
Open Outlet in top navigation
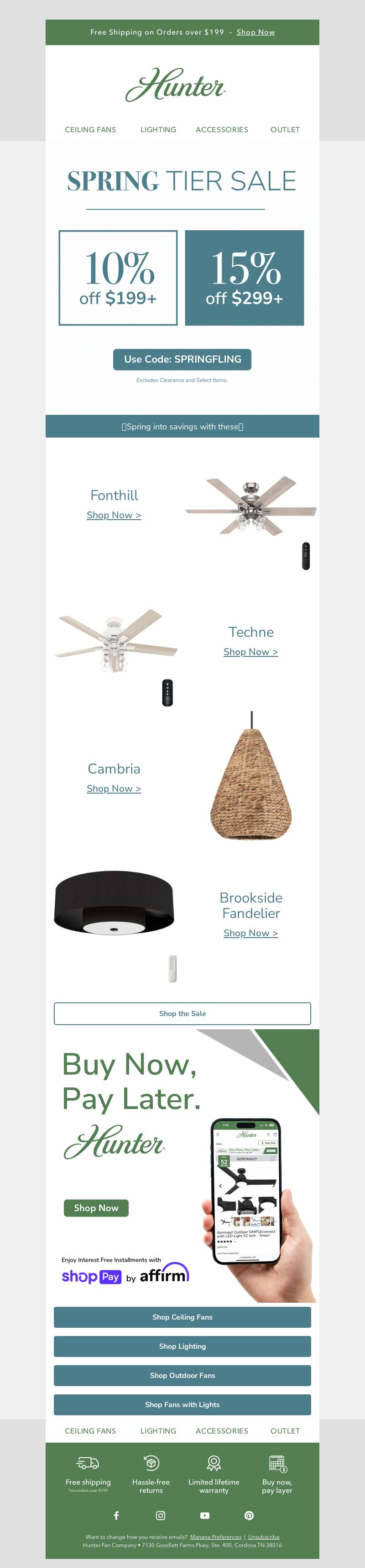point(285,129)
